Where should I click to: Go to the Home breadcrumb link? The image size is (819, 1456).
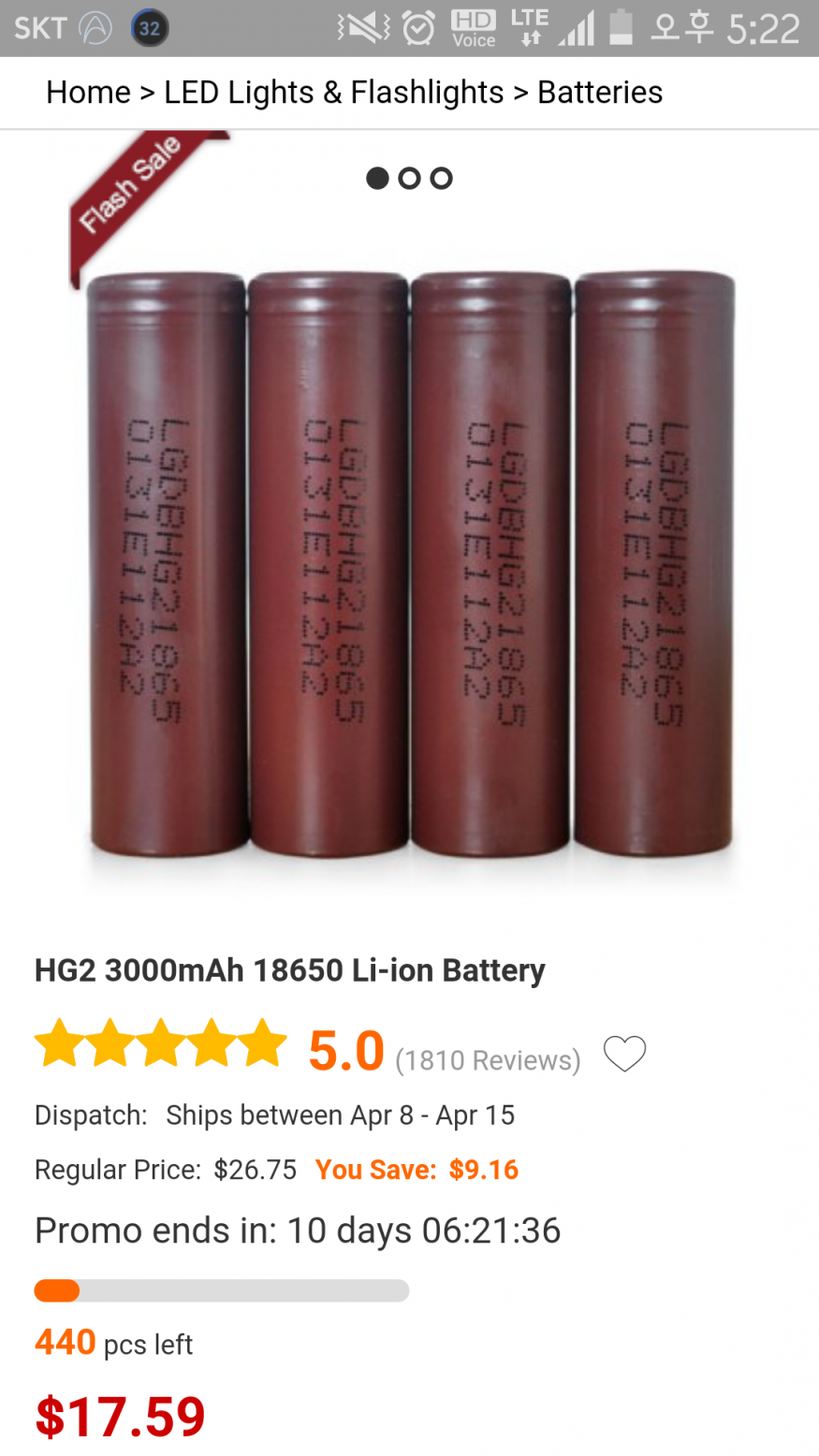(x=88, y=93)
